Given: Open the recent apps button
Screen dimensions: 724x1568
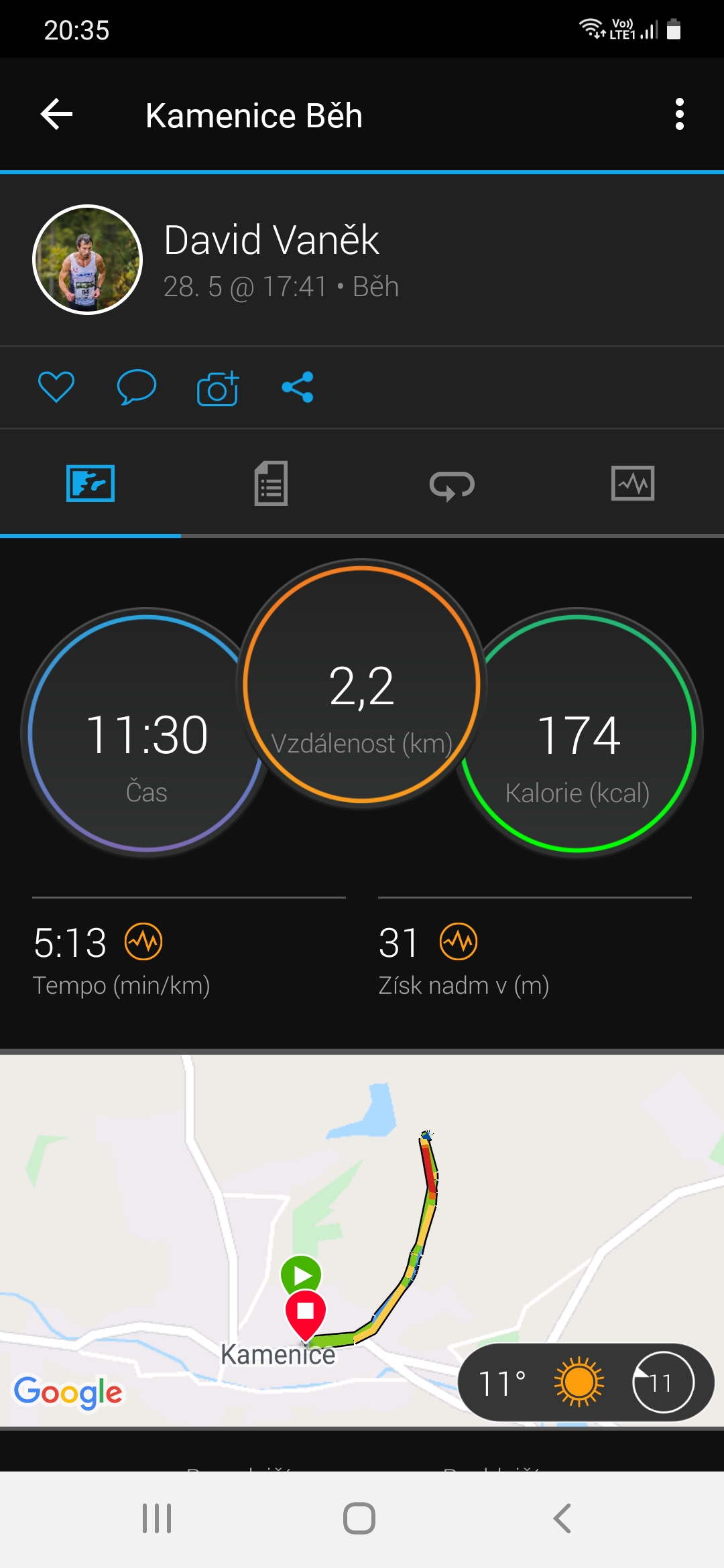Looking at the screenshot, I should pos(157,1518).
